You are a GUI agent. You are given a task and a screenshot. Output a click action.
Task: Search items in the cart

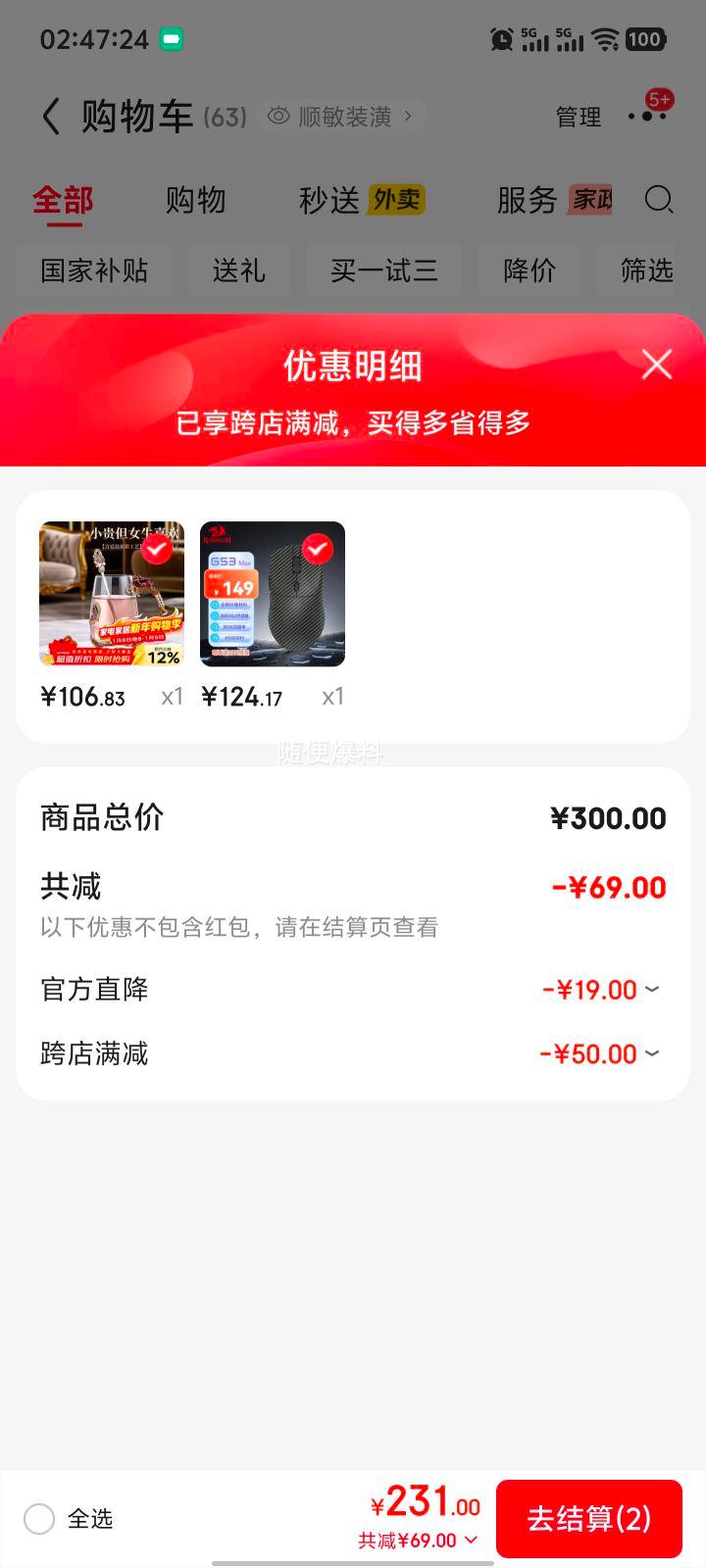click(659, 200)
